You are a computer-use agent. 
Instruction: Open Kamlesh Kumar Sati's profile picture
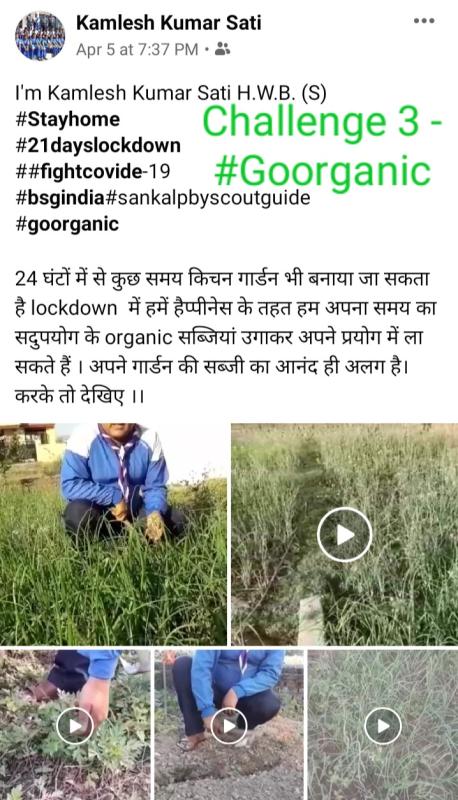coord(40,36)
